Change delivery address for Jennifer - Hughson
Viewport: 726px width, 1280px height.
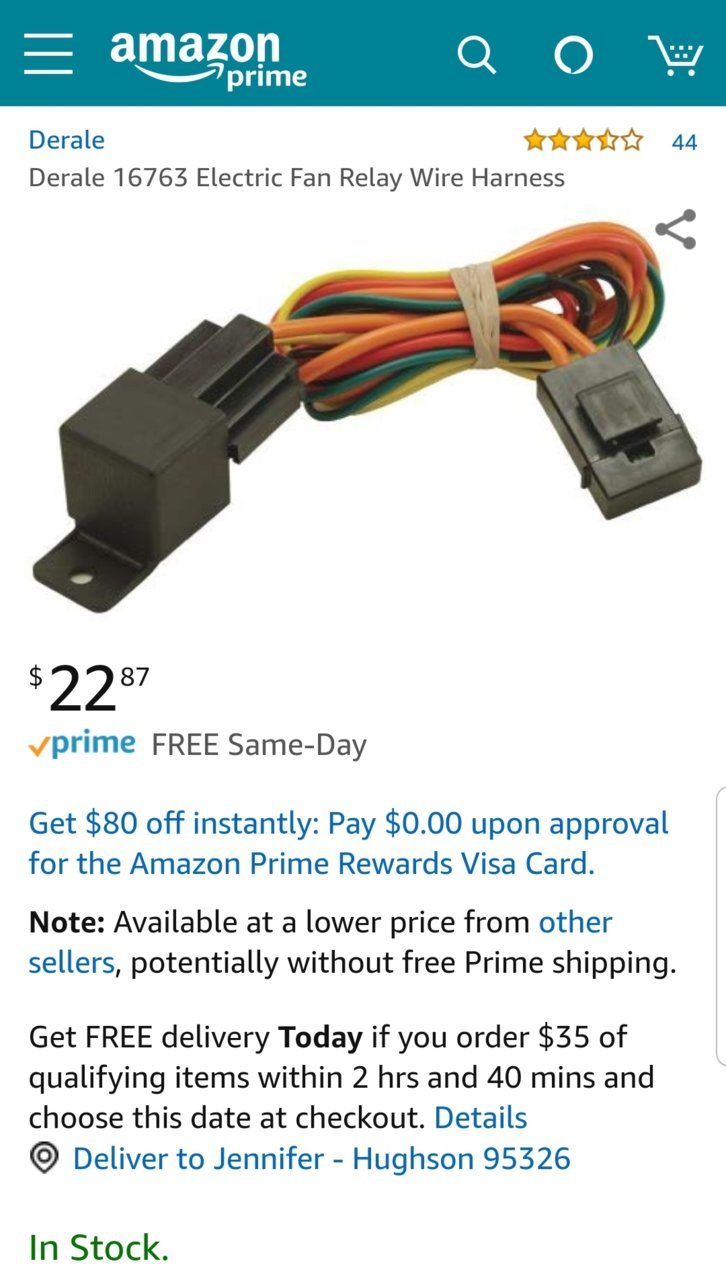[x=300, y=1159]
